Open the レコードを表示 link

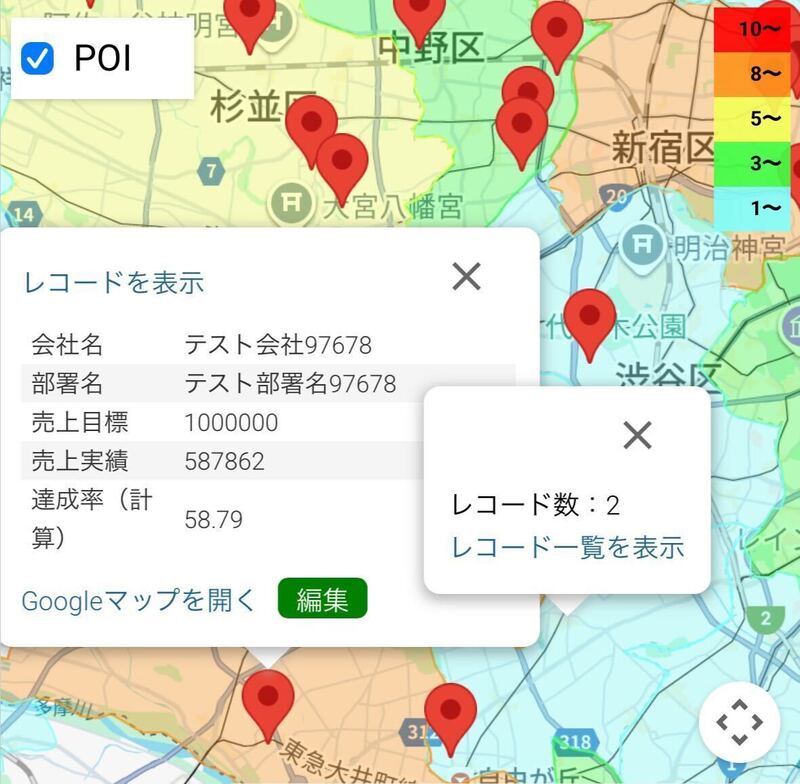pos(113,283)
